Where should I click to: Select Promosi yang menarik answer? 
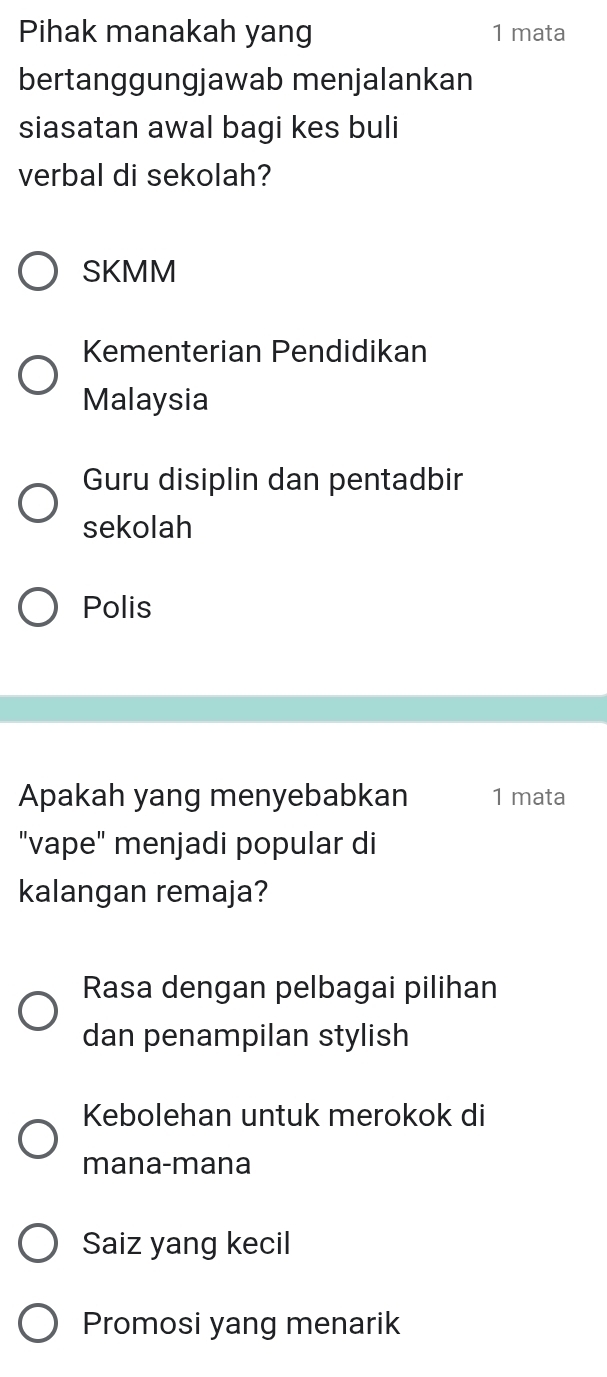coord(39,1325)
